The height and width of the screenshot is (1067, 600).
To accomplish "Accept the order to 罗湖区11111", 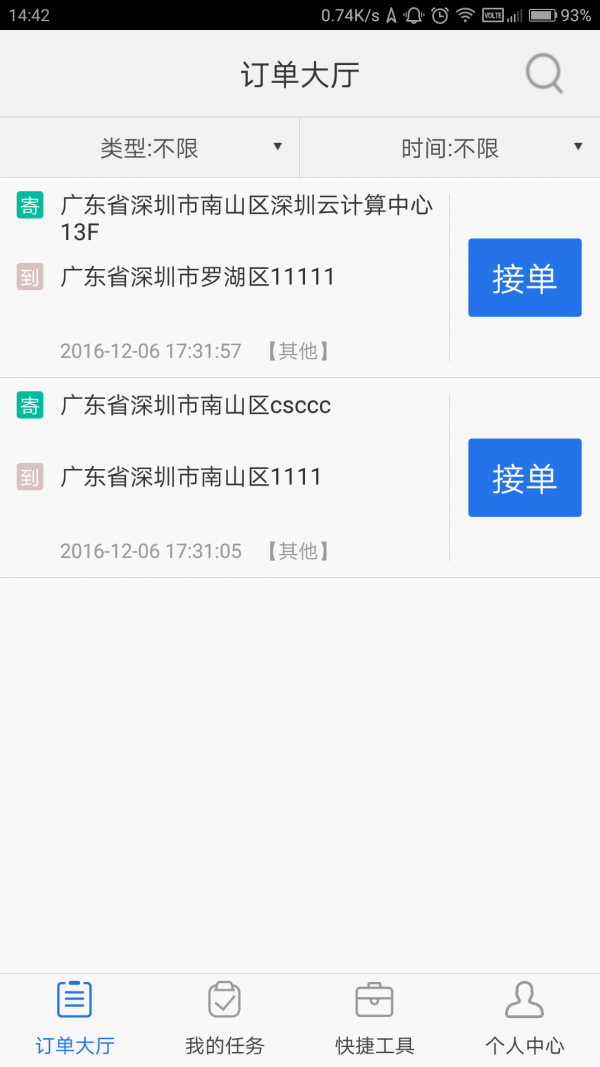I will click(524, 278).
